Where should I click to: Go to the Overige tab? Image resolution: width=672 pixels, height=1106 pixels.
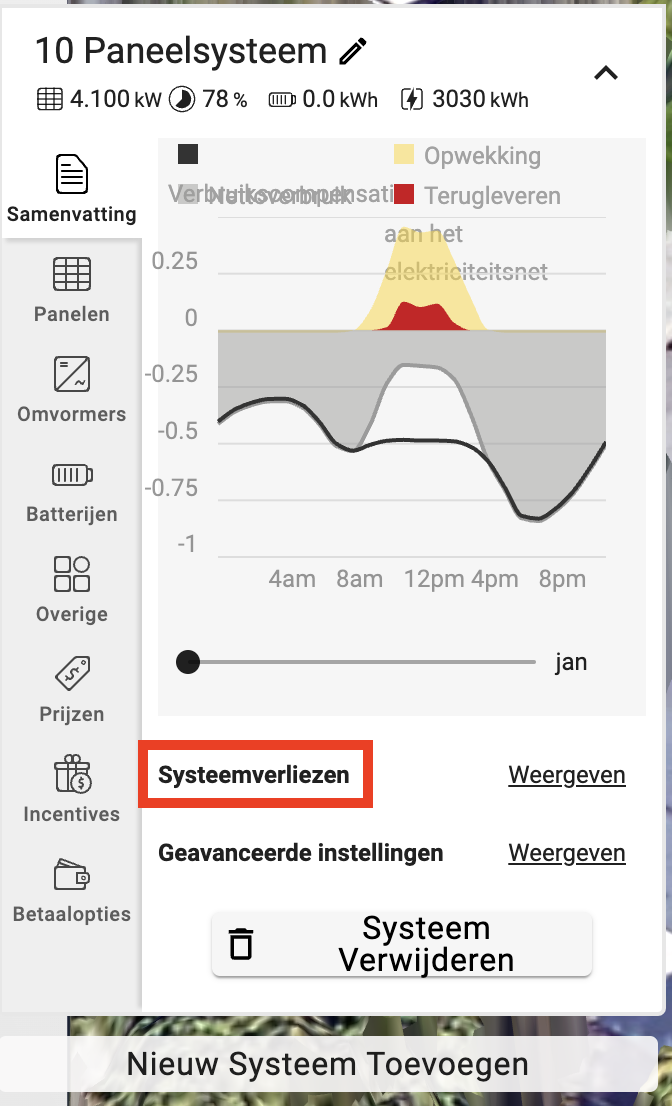click(72, 590)
